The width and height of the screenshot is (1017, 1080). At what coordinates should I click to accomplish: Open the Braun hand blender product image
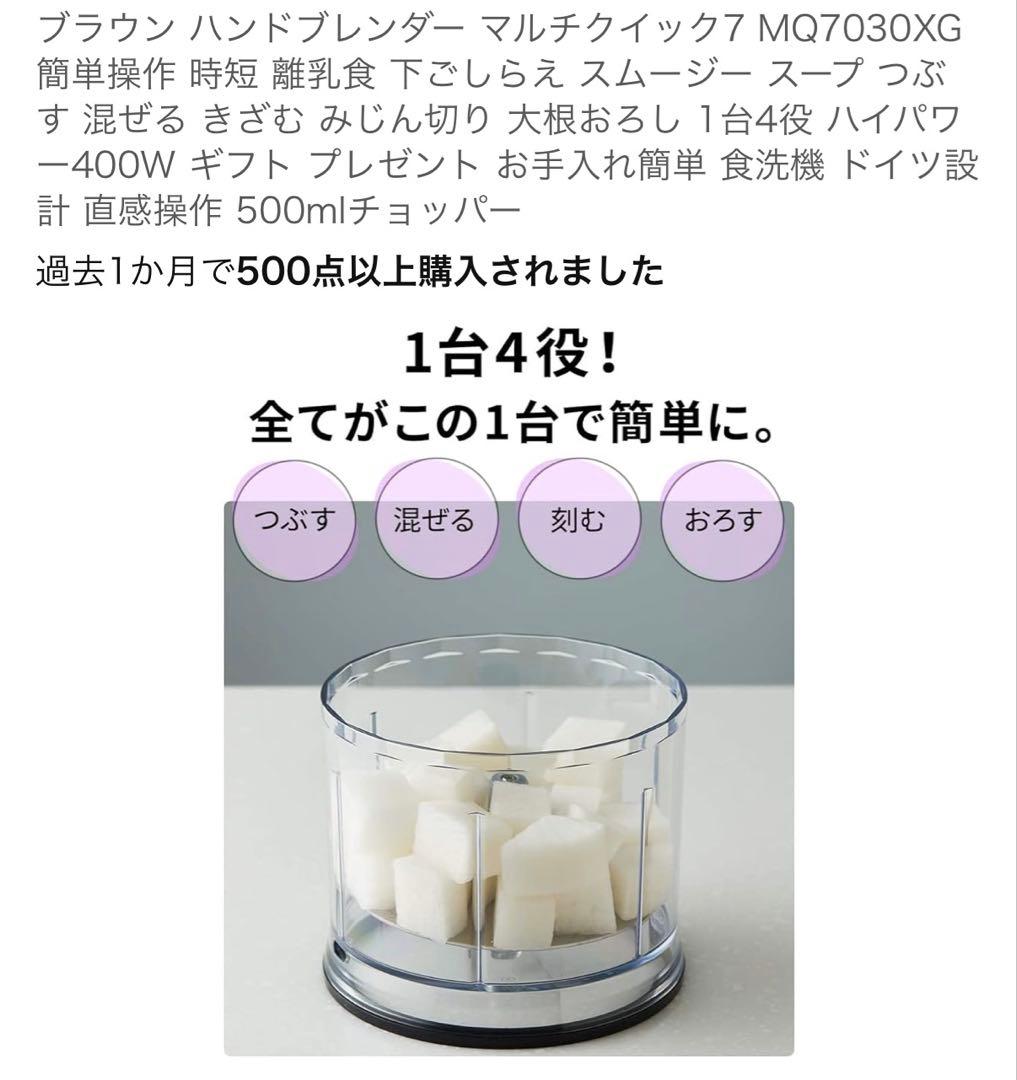tap(508, 780)
